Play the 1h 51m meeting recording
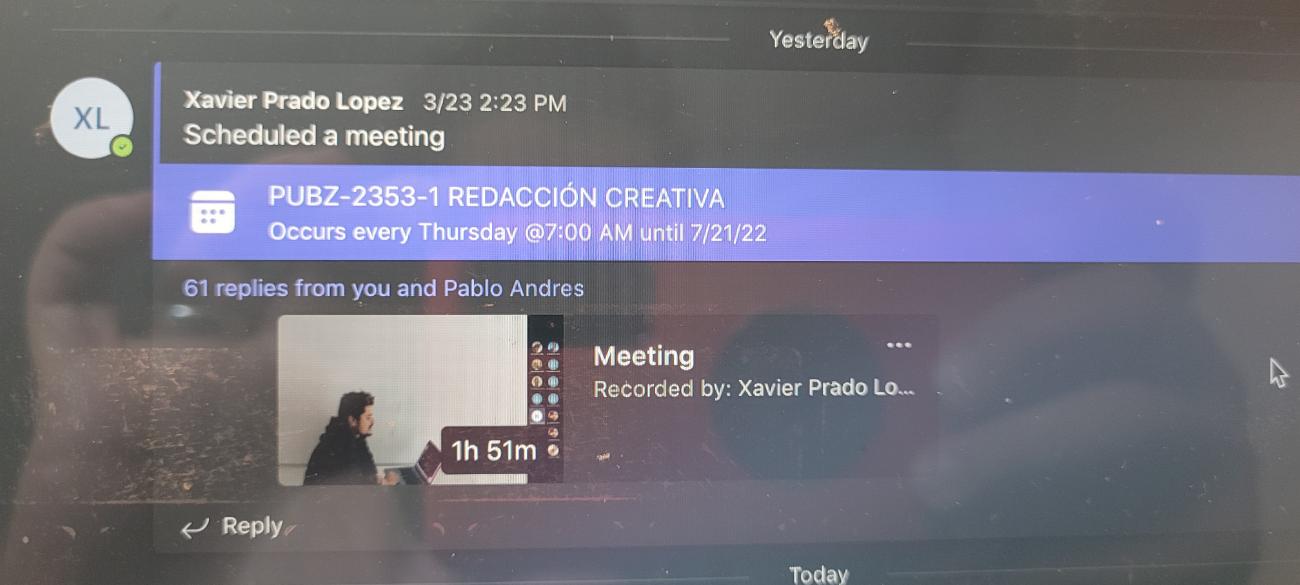Image resolution: width=1300 pixels, height=585 pixels. coord(420,400)
